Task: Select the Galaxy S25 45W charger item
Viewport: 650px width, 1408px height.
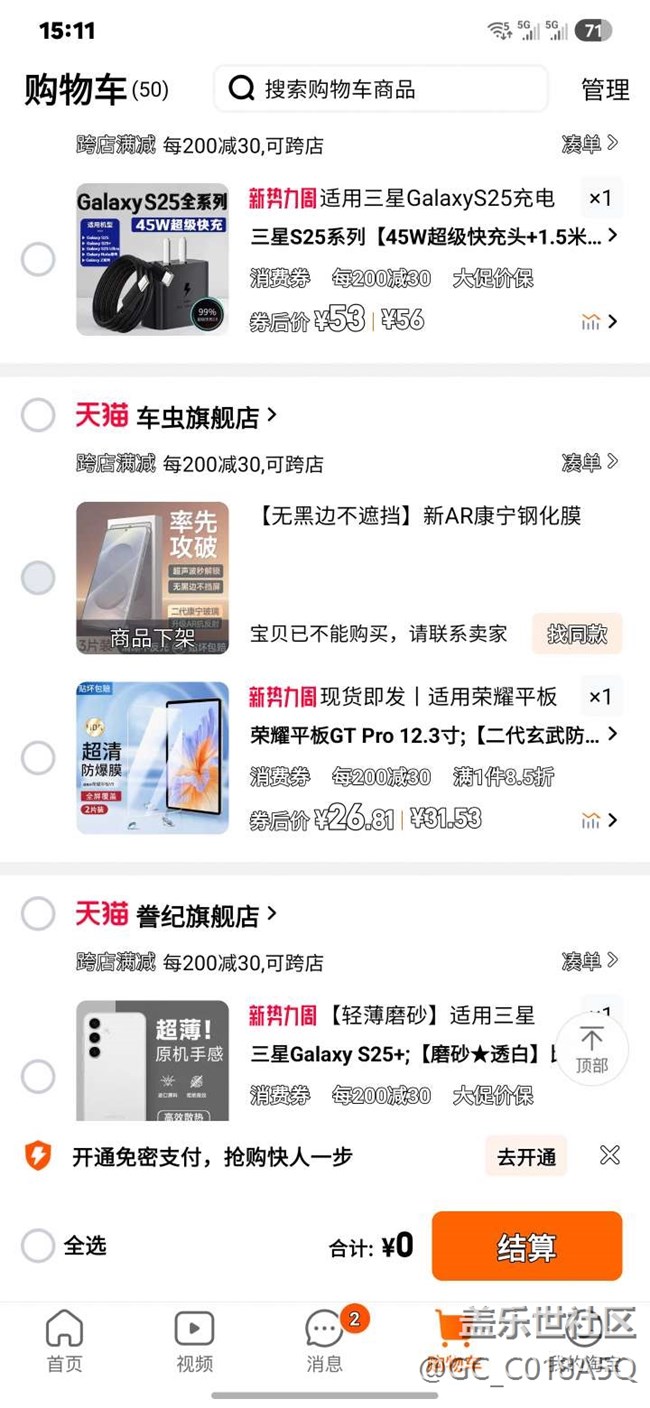Action: (38, 259)
